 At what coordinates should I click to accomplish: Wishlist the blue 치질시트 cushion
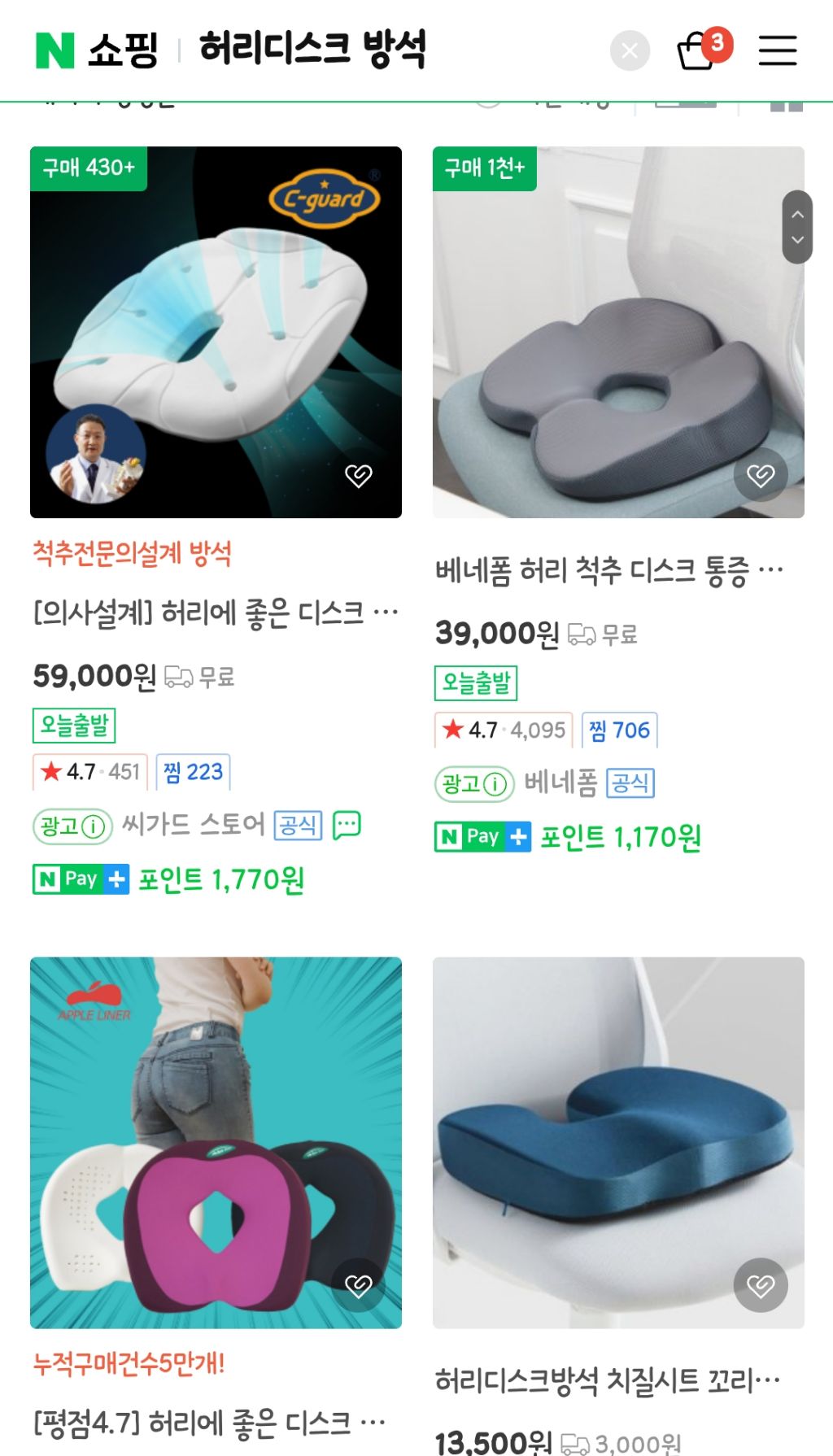tap(761, 1285)
